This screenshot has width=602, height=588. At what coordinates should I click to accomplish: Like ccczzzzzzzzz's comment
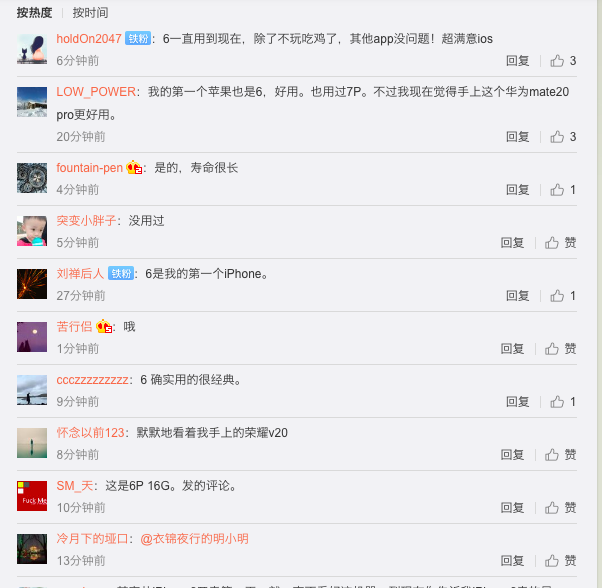coord(563,402)
